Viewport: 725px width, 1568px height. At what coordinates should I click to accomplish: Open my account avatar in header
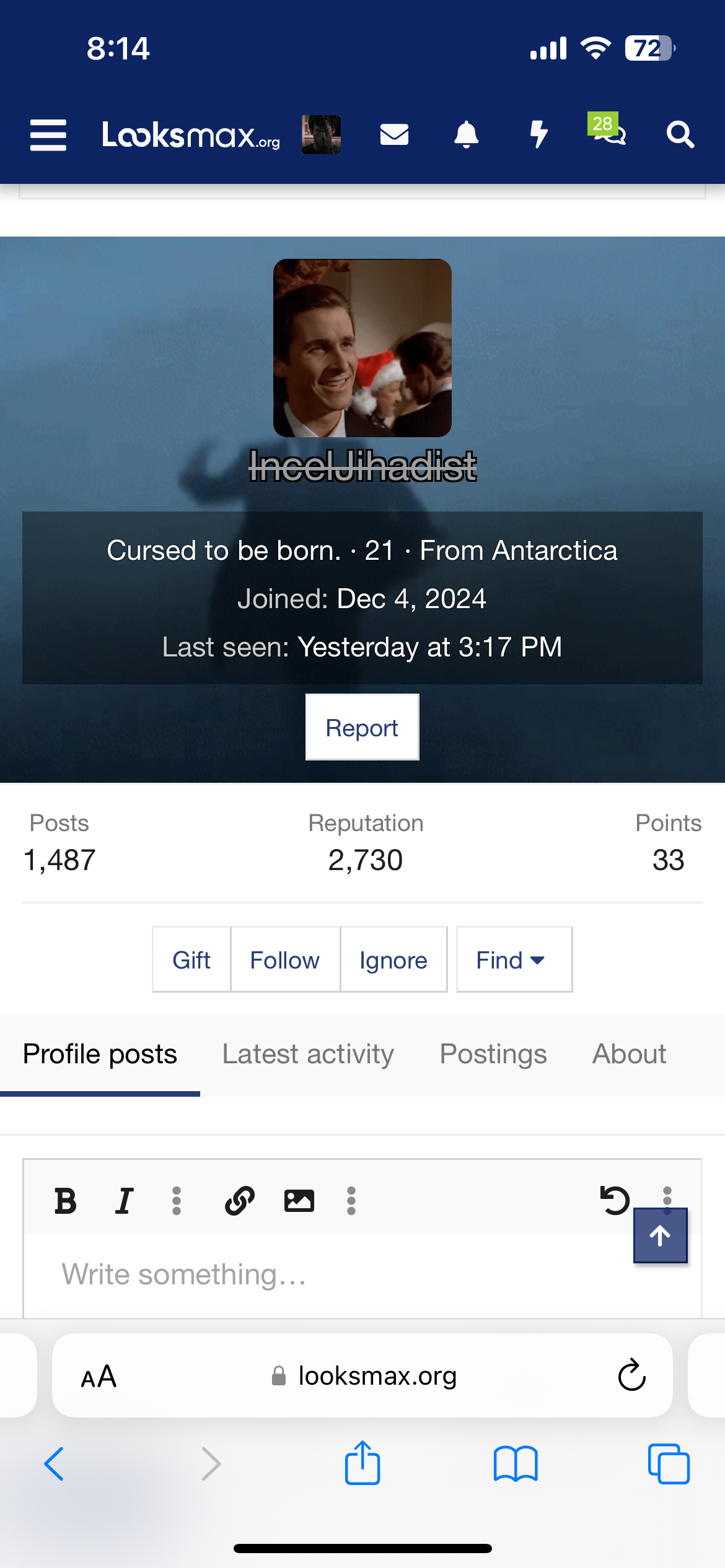pos(321,134)
